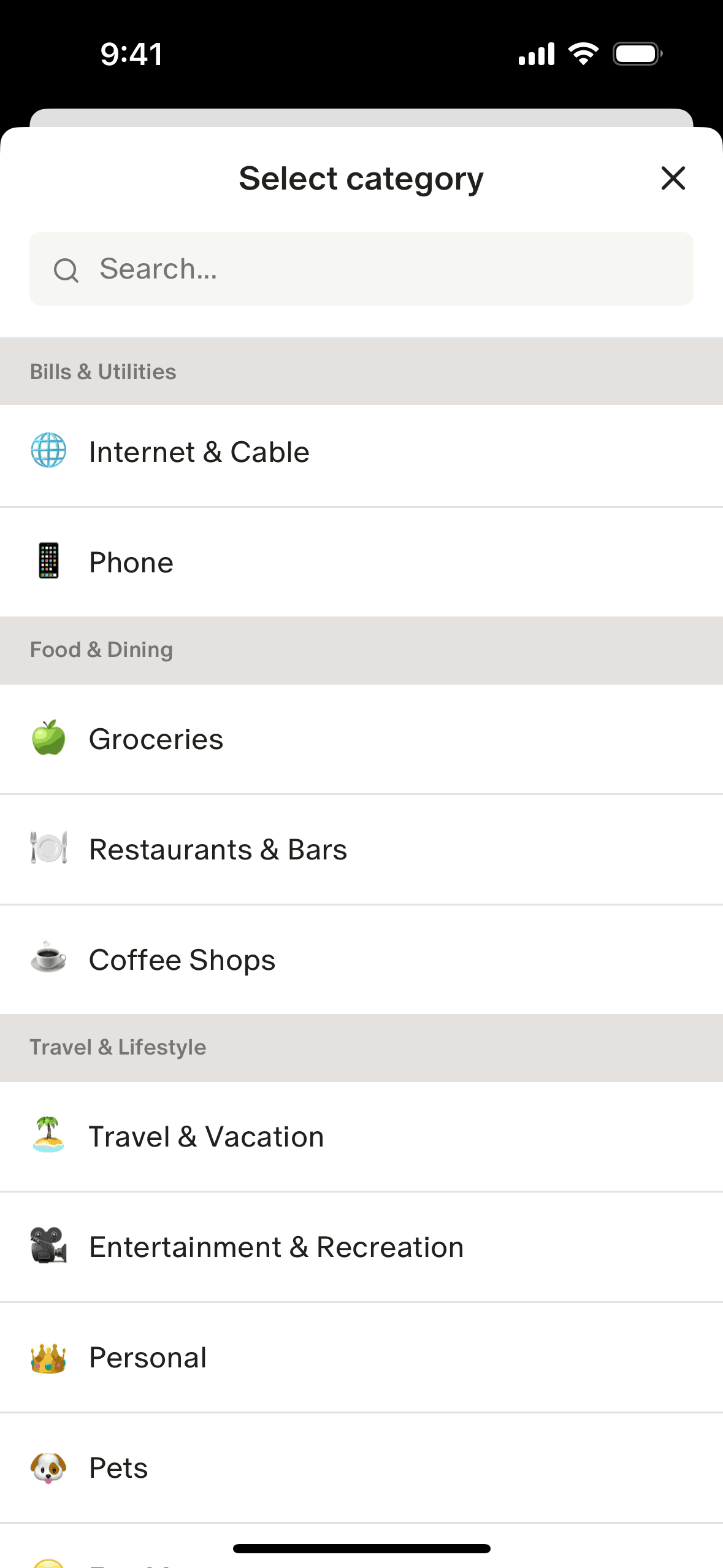This screenshot has width=723, height=1568.
Task: Close the Select category sheet
Action: pos(673,179)
